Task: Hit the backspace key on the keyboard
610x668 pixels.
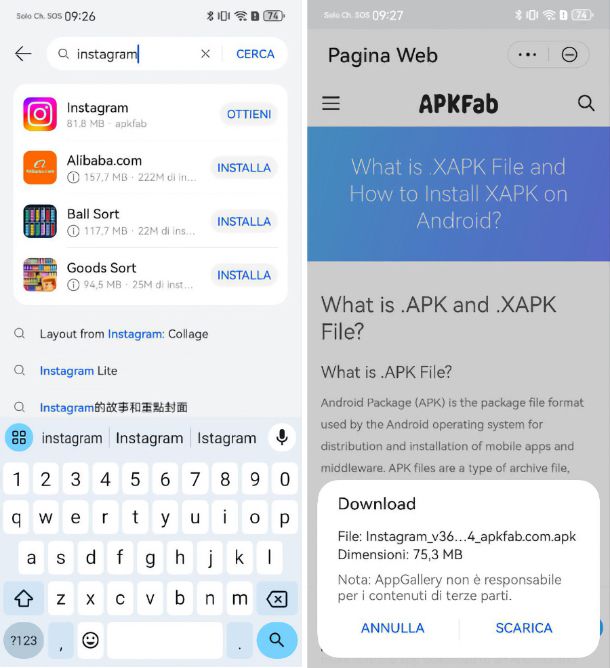Action: (x=276, y=599)
